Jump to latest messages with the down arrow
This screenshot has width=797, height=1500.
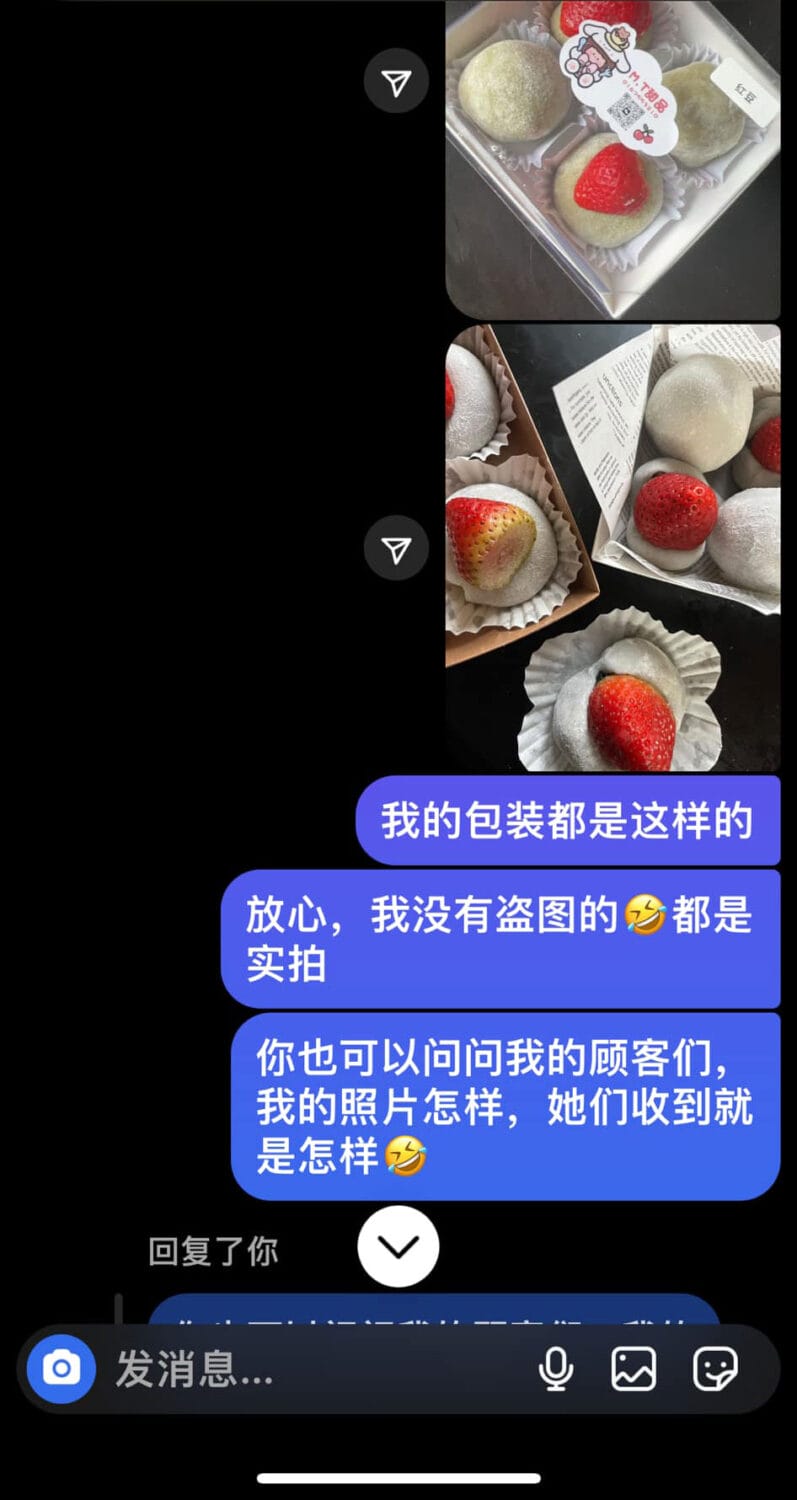click(x=398, y=1246)
